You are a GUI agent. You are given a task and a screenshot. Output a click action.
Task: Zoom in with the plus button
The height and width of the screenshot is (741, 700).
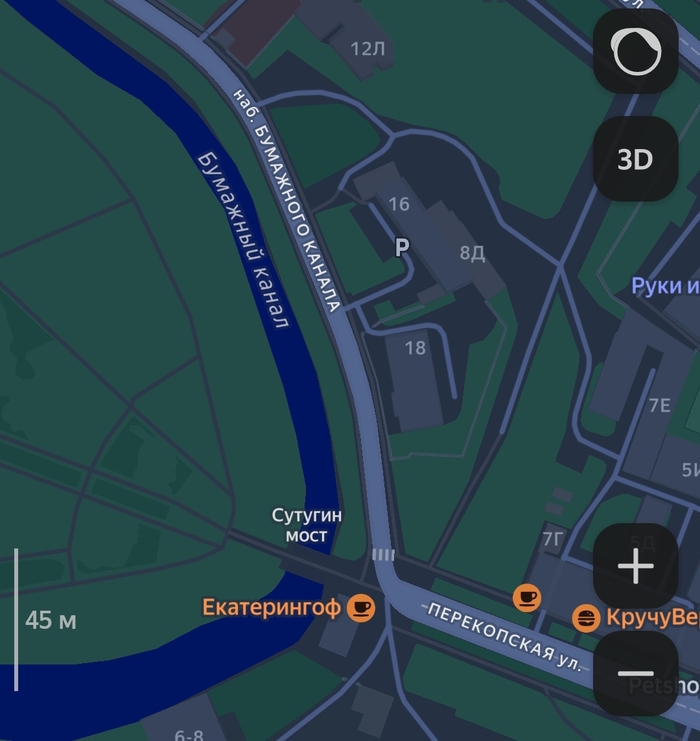tap(636, 567)
